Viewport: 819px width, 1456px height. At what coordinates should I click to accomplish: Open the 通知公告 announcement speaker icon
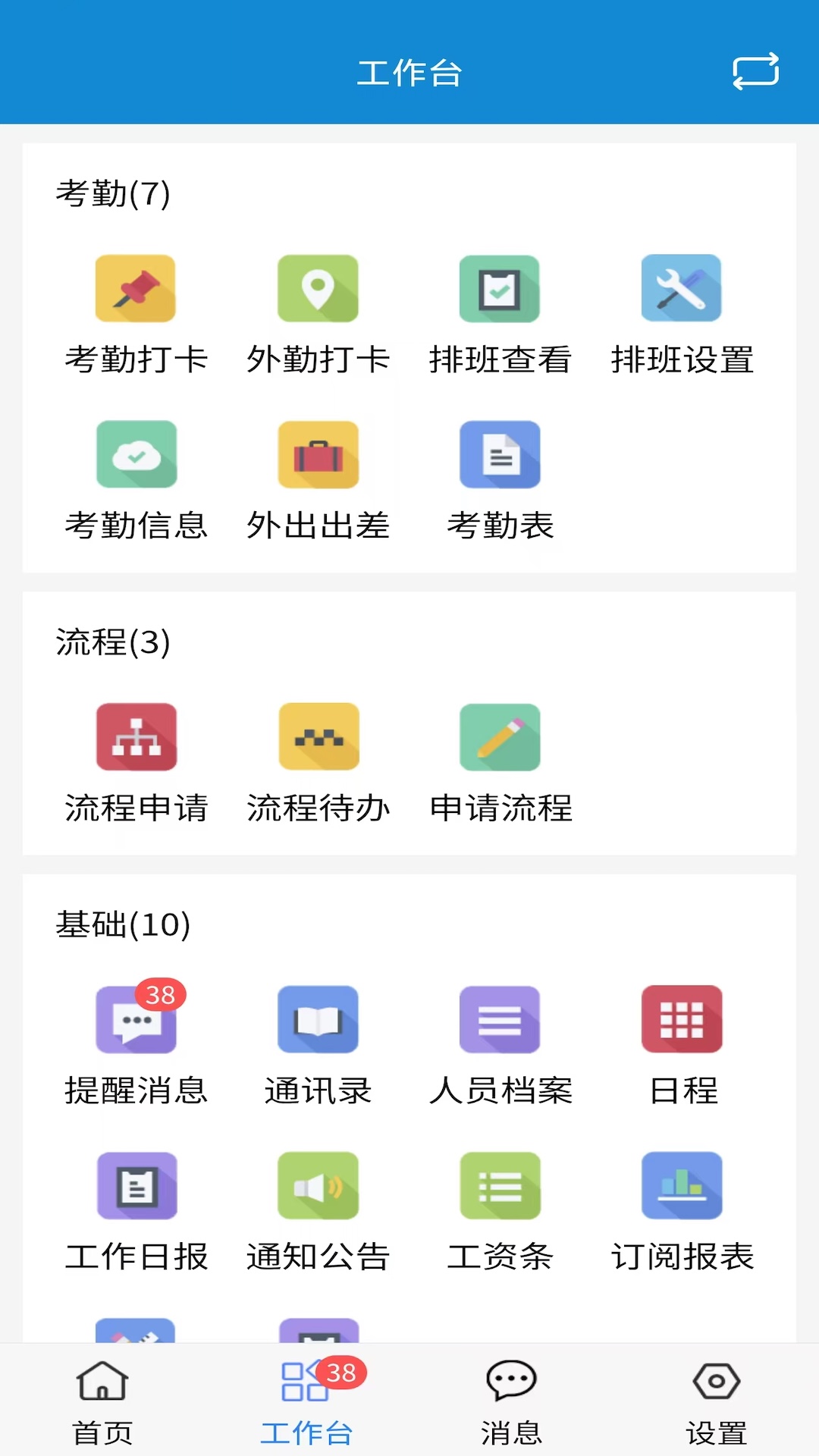317,1185
